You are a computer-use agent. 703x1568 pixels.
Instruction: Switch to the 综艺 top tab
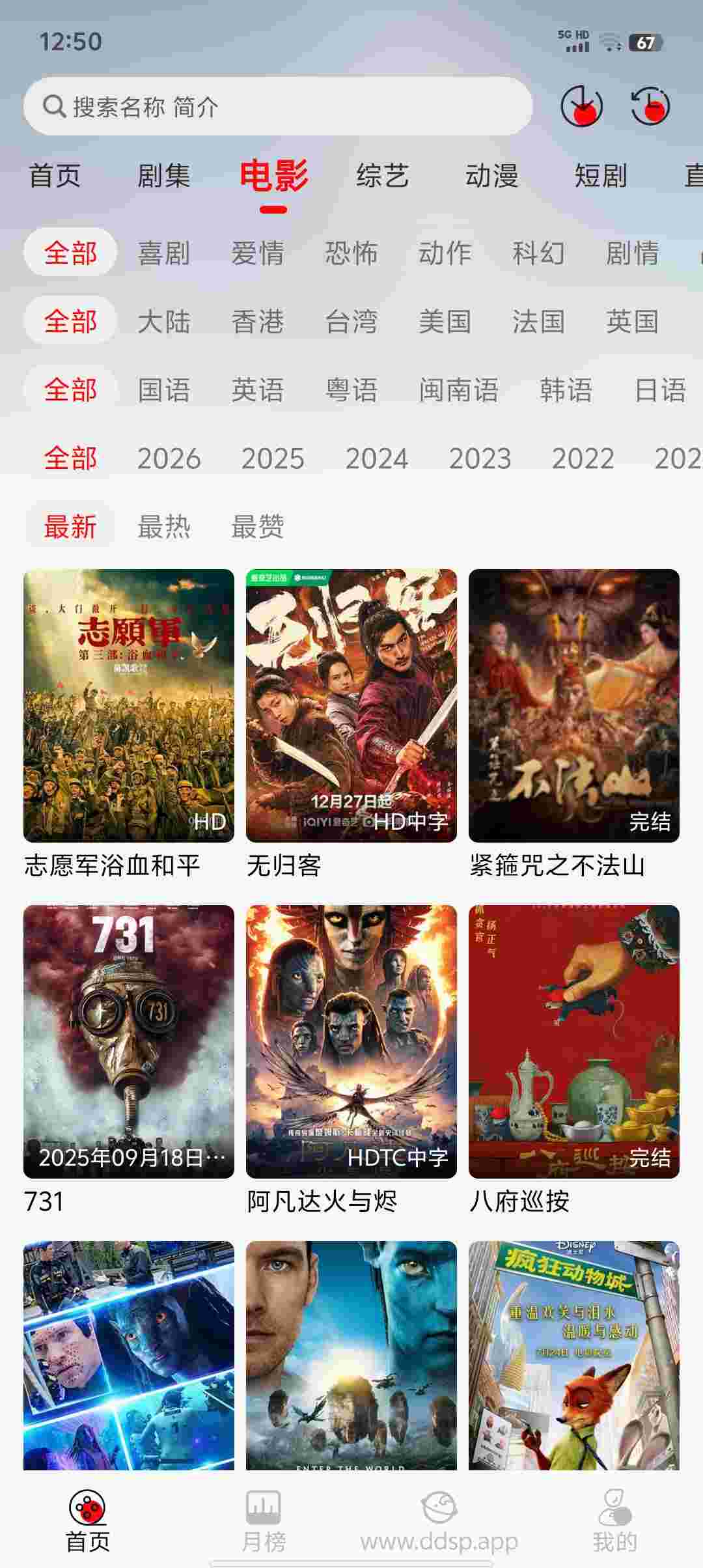(x=382, y=176)
